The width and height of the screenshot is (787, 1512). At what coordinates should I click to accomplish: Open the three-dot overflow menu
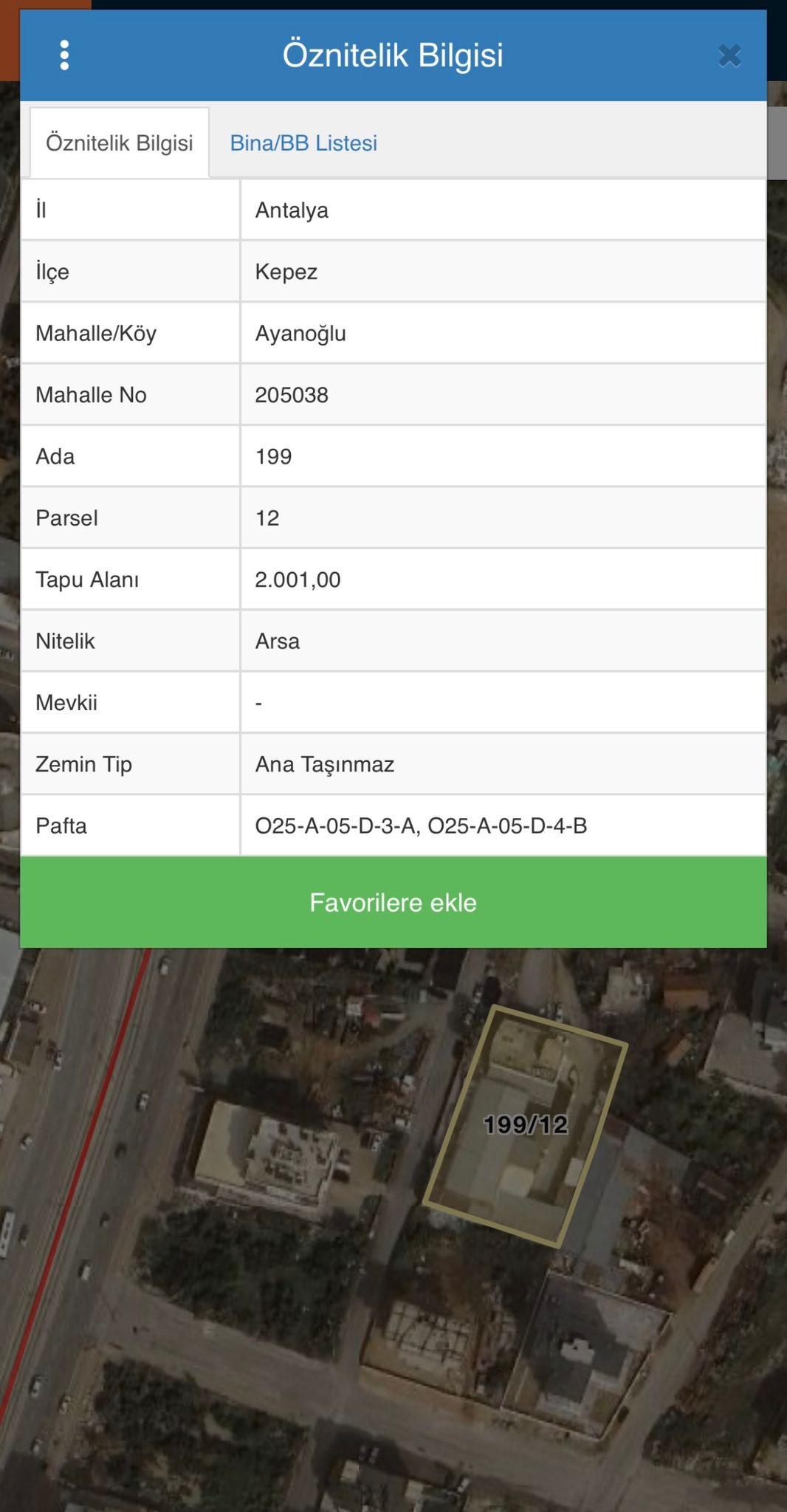point(64,55)
